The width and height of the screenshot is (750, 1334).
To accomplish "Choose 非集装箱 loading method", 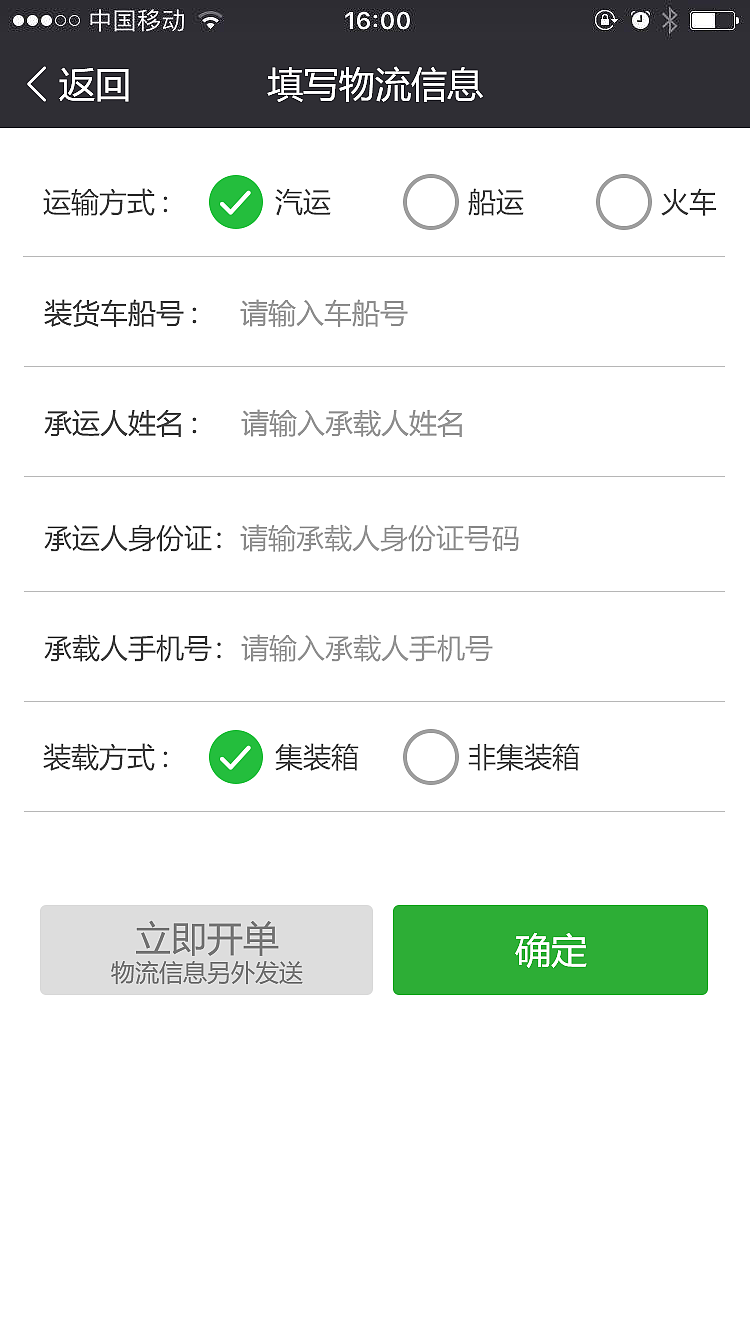I will [431, 757].
